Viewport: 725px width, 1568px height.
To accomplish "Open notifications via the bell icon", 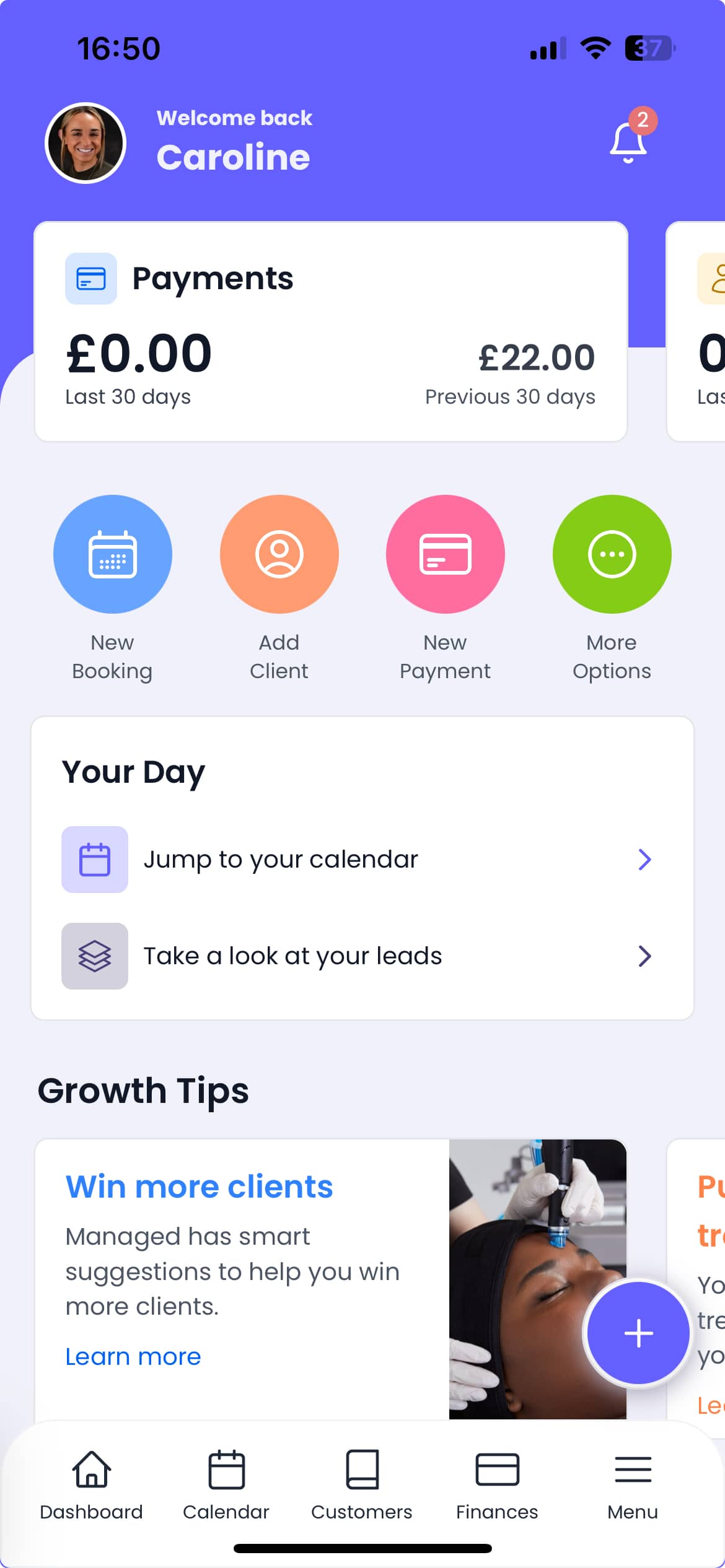I will coord(628,142).
